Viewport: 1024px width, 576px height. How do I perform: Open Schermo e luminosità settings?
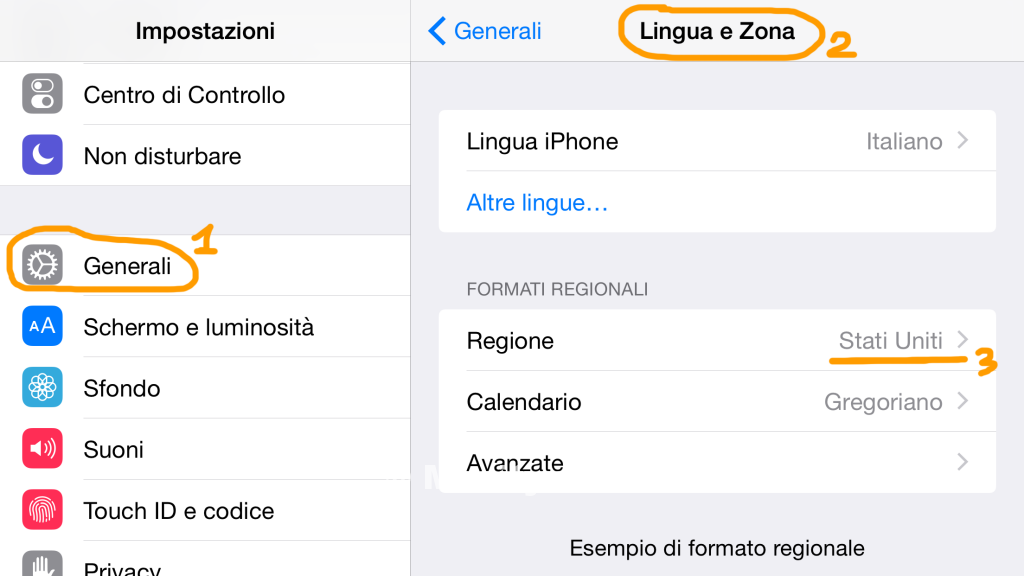pos(198,327)
